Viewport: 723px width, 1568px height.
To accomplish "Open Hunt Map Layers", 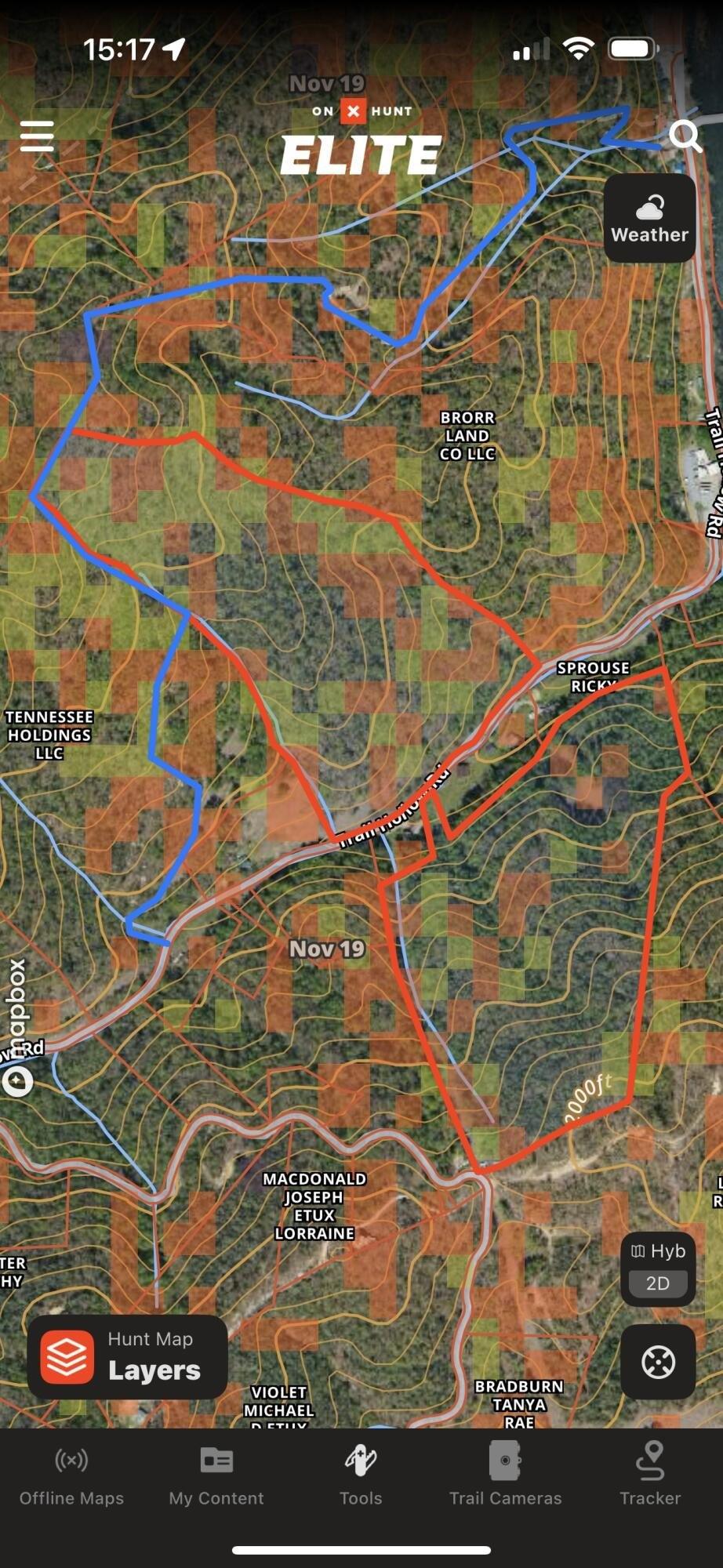I will tap(128, 1358).
